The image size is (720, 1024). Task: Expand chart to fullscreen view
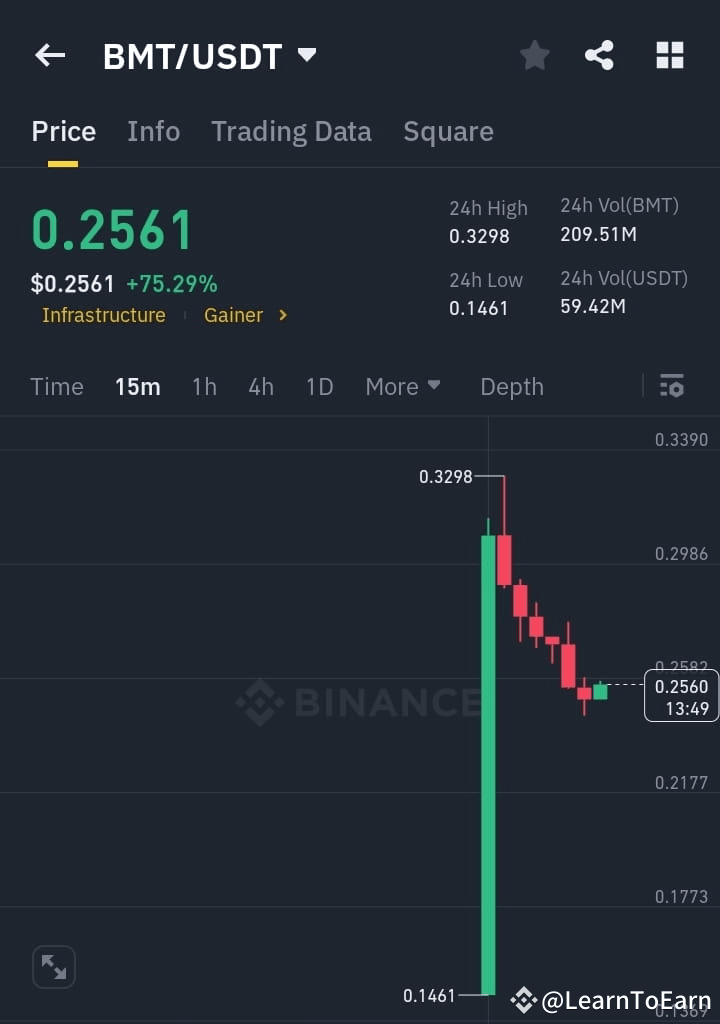[x=53, y=966]
